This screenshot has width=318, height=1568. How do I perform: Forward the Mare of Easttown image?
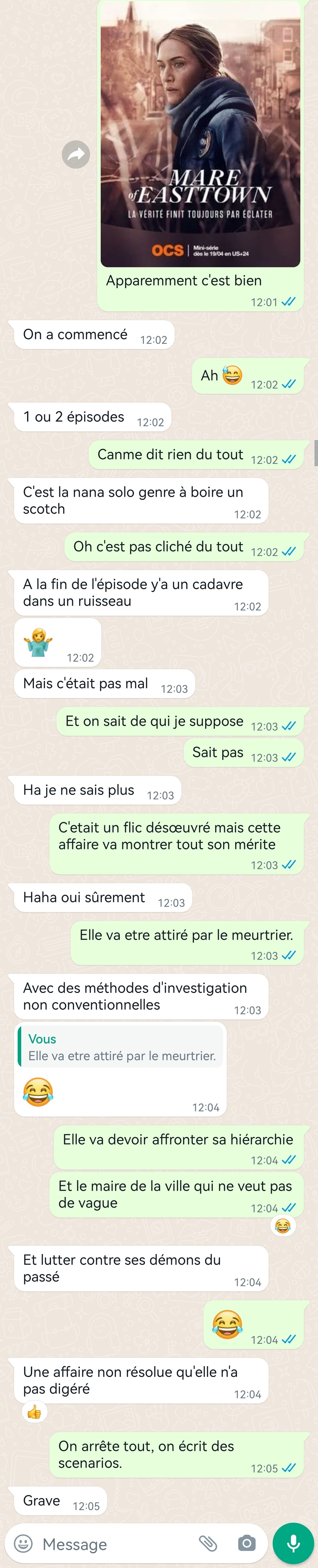pos(76,155)
